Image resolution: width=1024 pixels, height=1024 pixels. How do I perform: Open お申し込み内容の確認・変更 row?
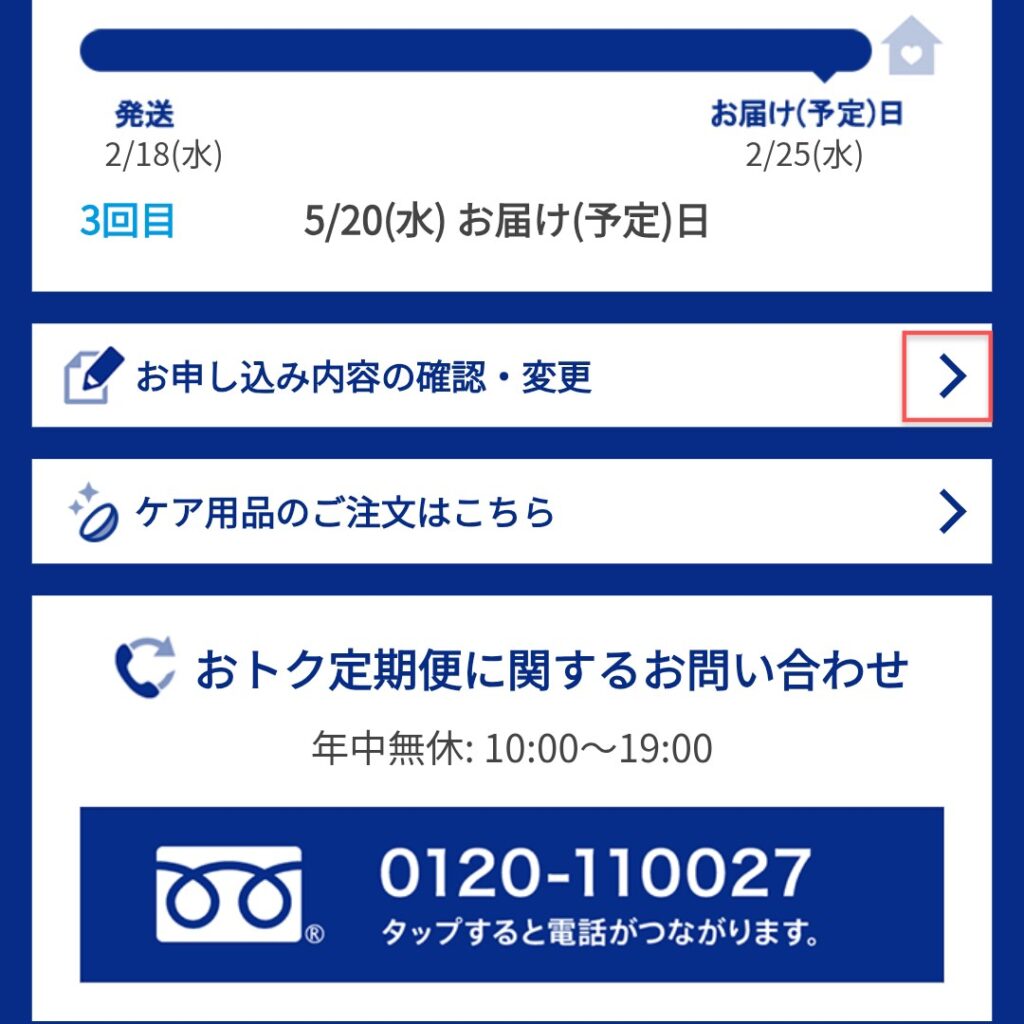(510, 377)
